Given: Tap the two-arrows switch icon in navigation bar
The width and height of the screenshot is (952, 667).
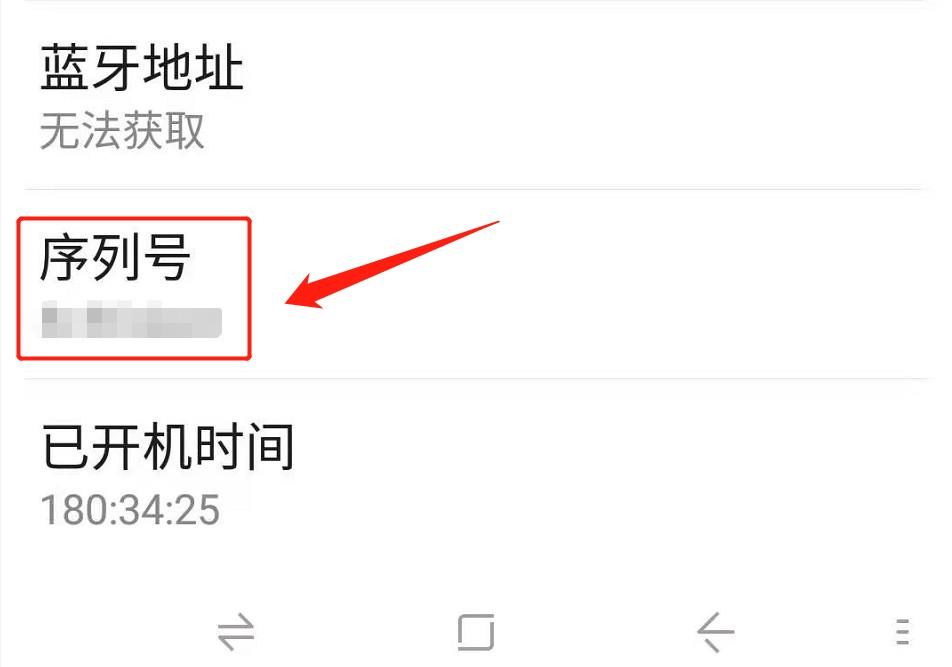Looking at the screenshot, I should pyautogui.click(x=236, y=631).
